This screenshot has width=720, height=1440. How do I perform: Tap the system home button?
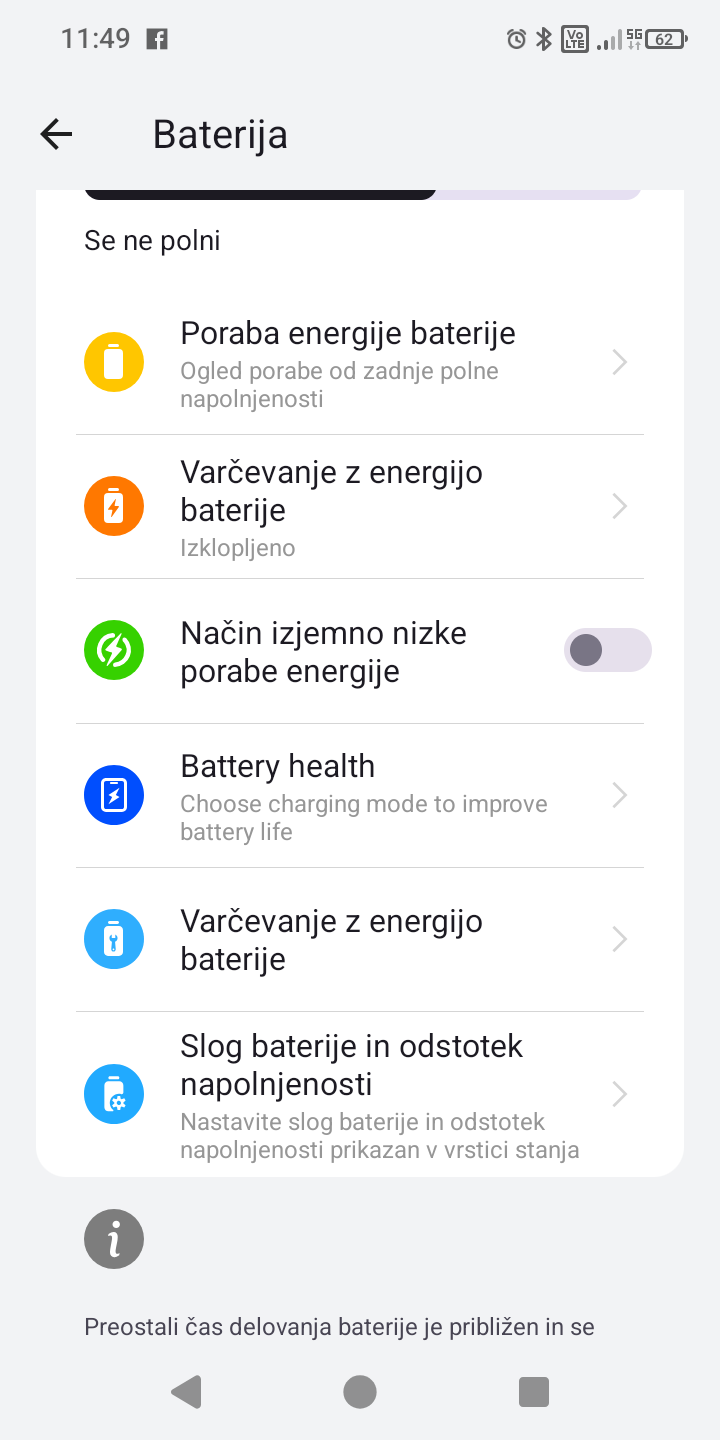coord(360,1392)
